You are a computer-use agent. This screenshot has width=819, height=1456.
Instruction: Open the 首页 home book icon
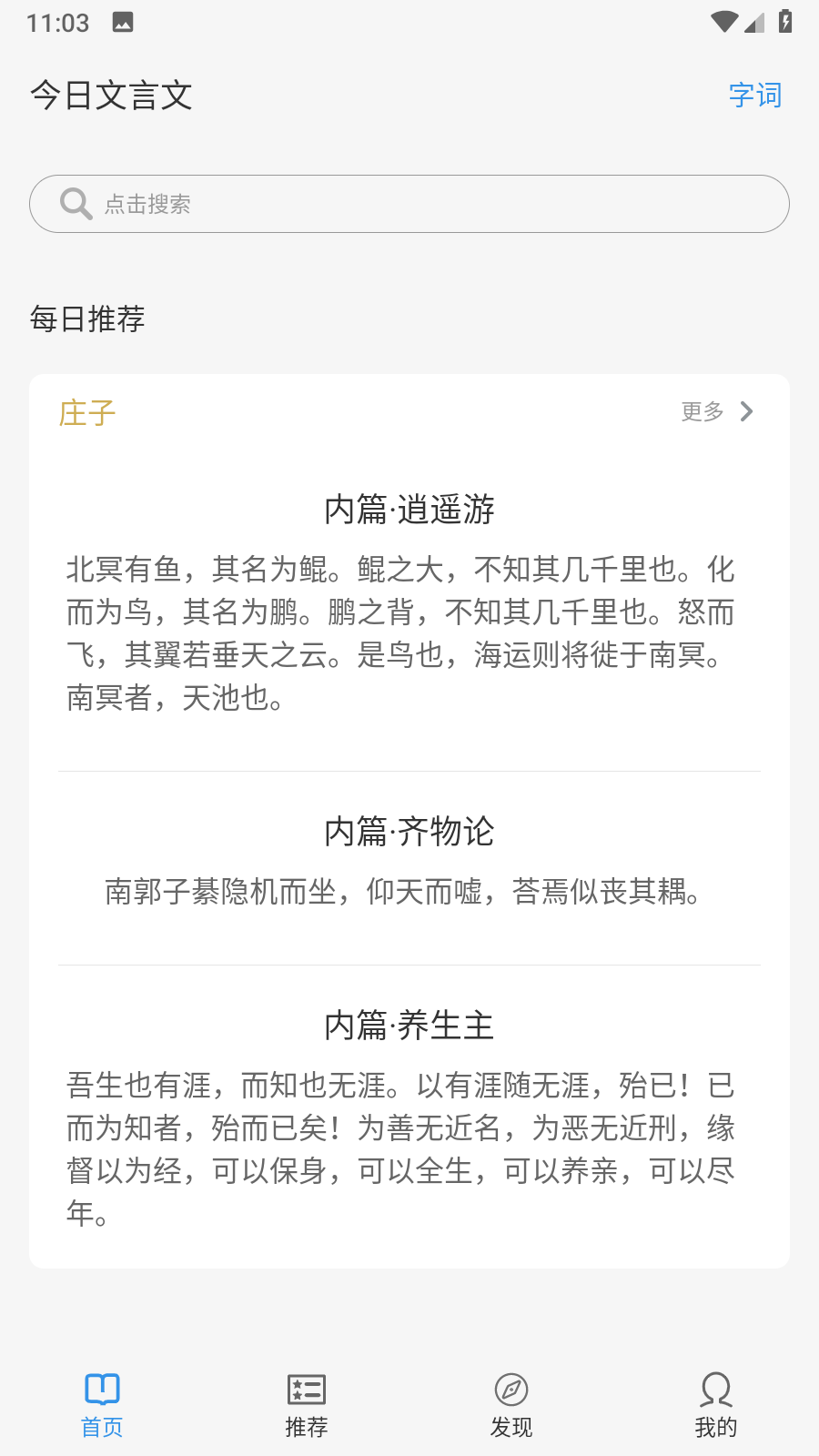[101, 1390]
